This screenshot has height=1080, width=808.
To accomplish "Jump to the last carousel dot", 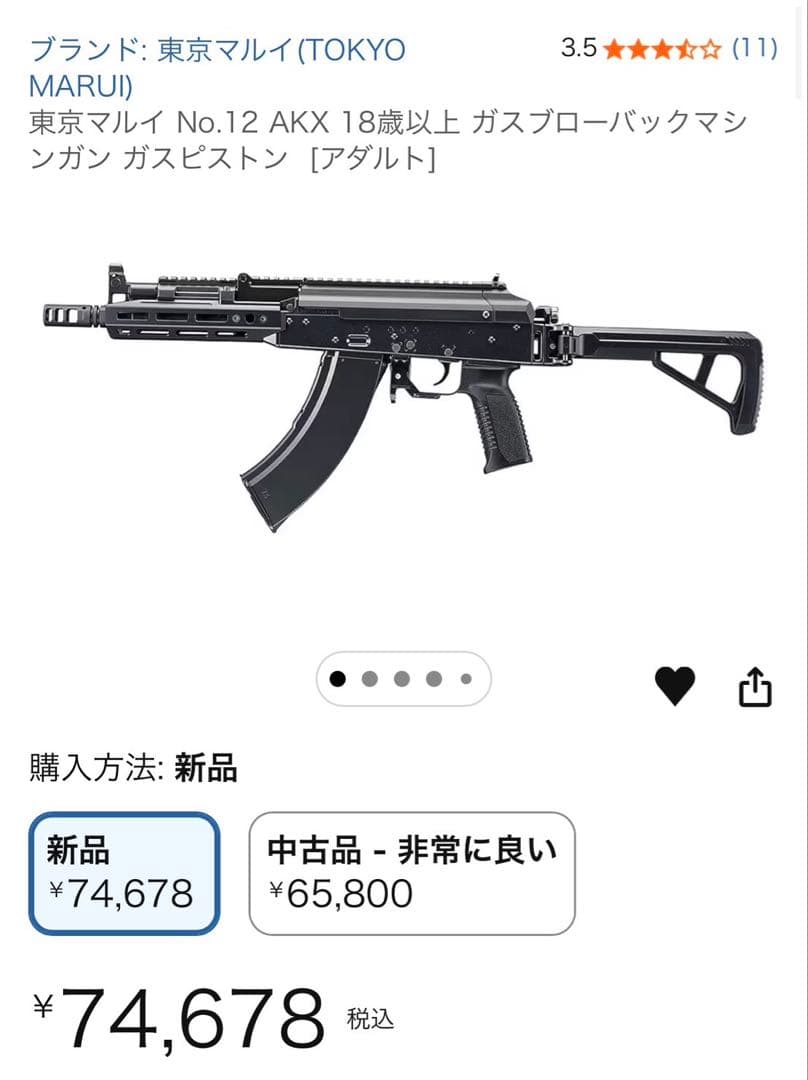I will pyautogui.click(x=463, y=678).
